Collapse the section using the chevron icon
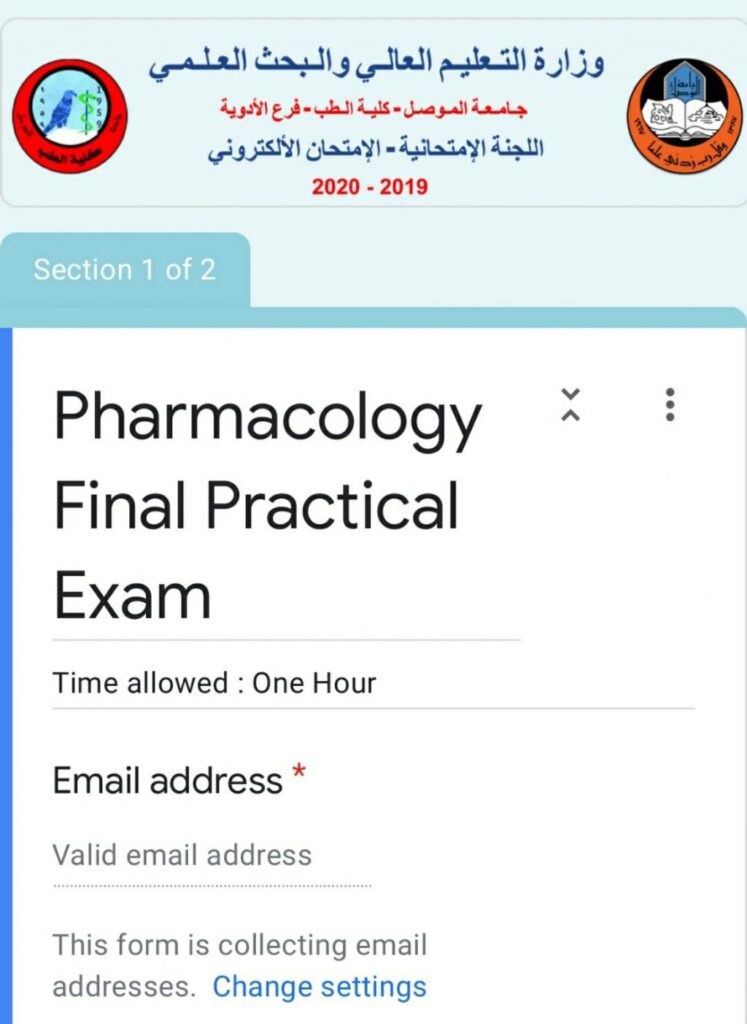This screenshot has width=747, height=1024. coord(570,404)
